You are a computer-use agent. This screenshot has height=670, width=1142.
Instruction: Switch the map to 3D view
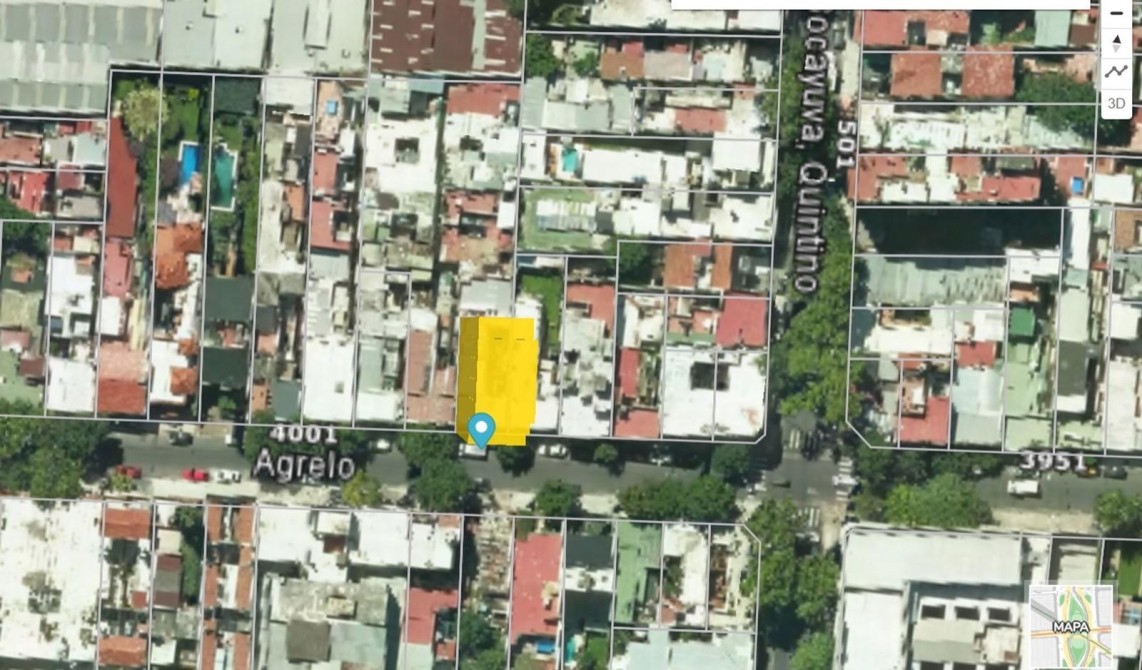coord(1116,103)
